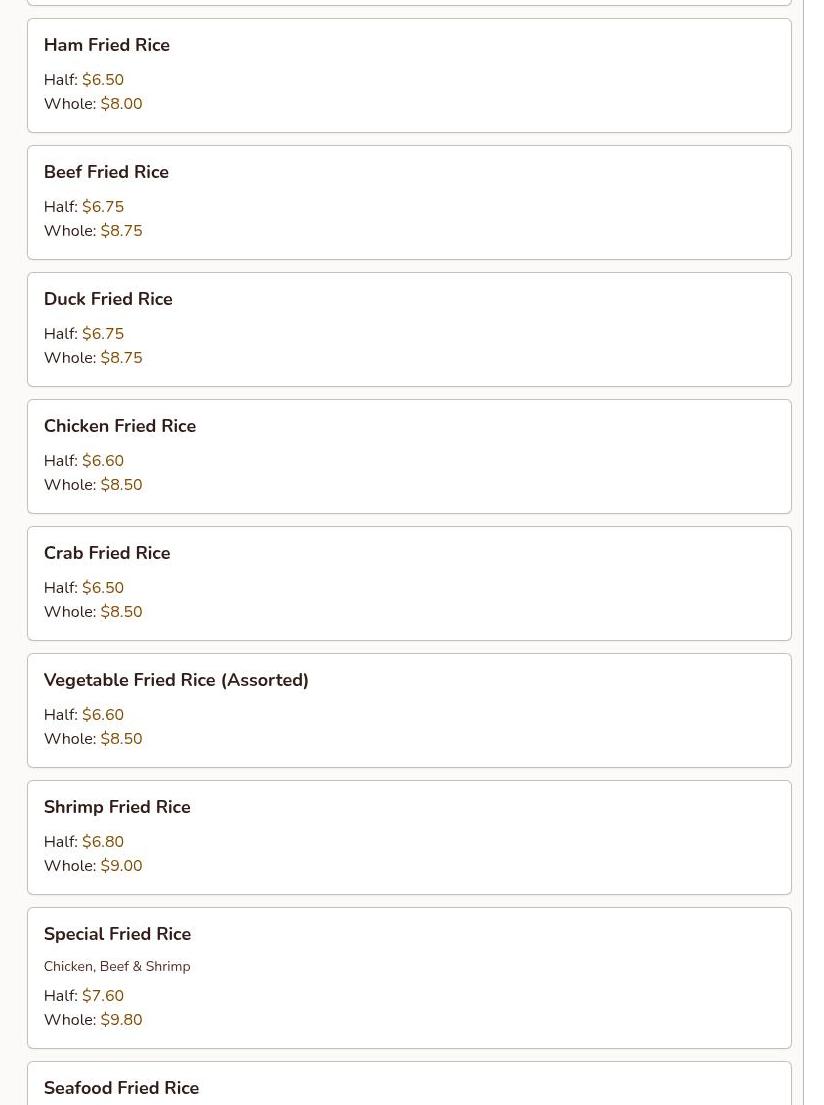The height and width of the screenshot is (1105, 824).
Task: Open Vegetable Fried Rice (Assorted) item
Action: click(409, 710)
